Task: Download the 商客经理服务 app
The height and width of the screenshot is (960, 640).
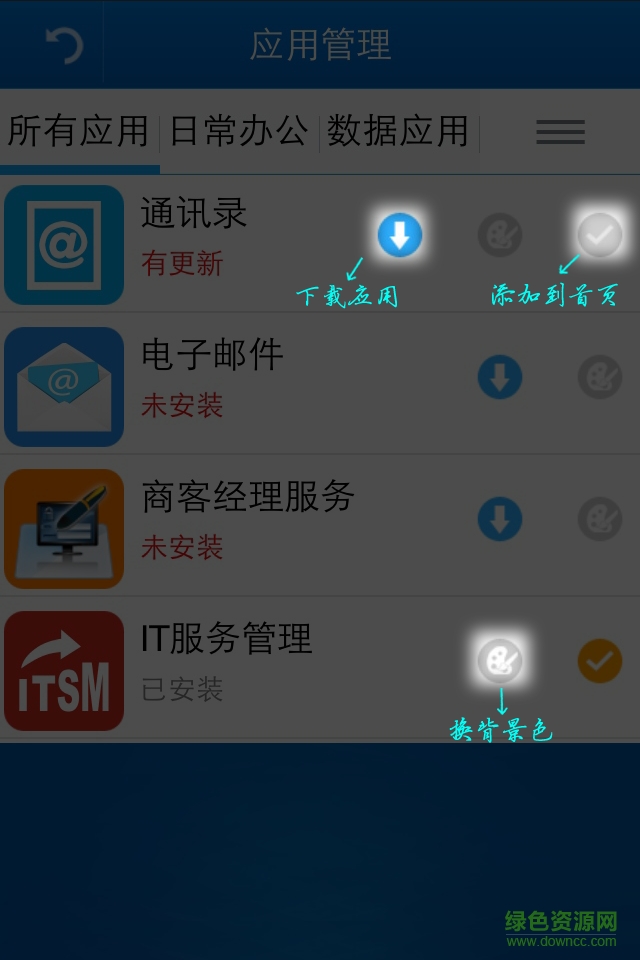Action: pyautogui.click(x=500, y=520)
